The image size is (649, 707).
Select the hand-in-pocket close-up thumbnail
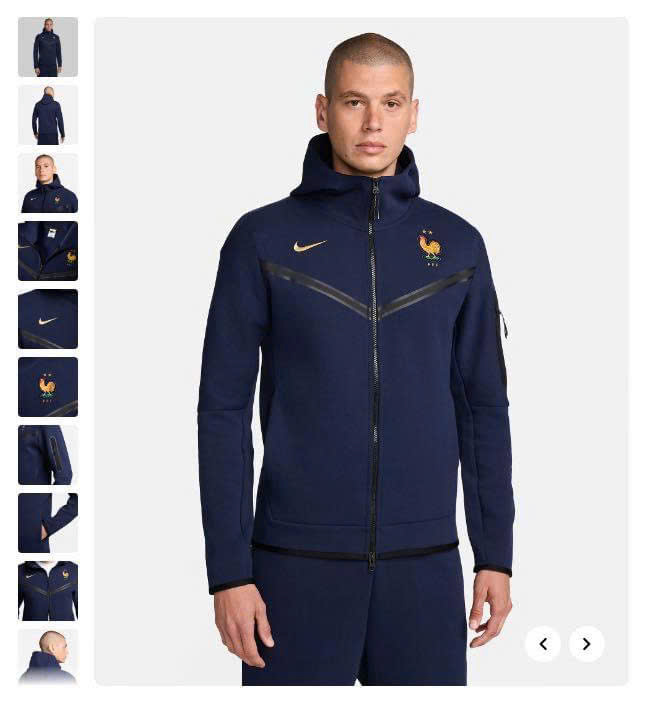[x=48, y=523]
